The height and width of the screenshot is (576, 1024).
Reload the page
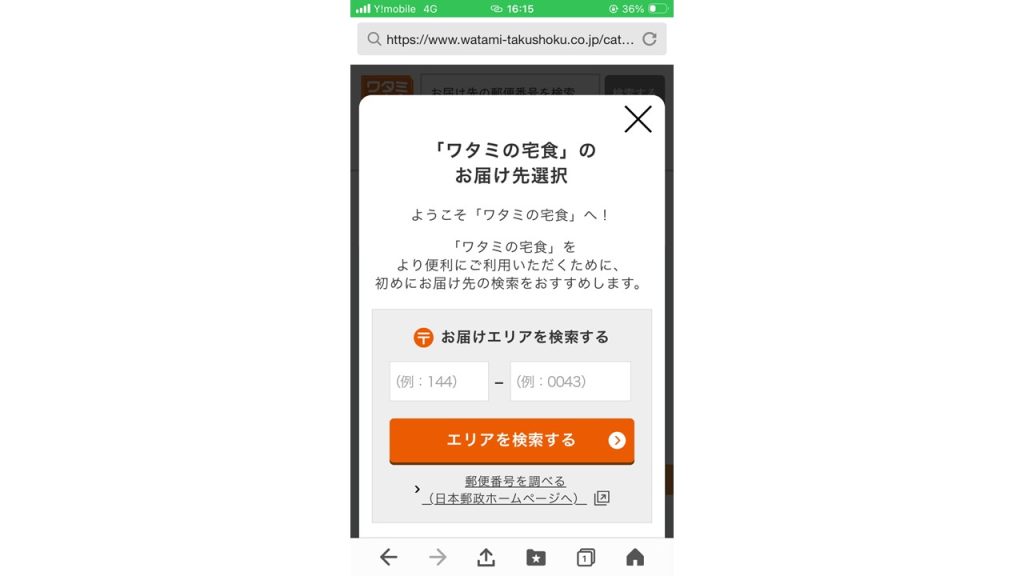[649, 39]
